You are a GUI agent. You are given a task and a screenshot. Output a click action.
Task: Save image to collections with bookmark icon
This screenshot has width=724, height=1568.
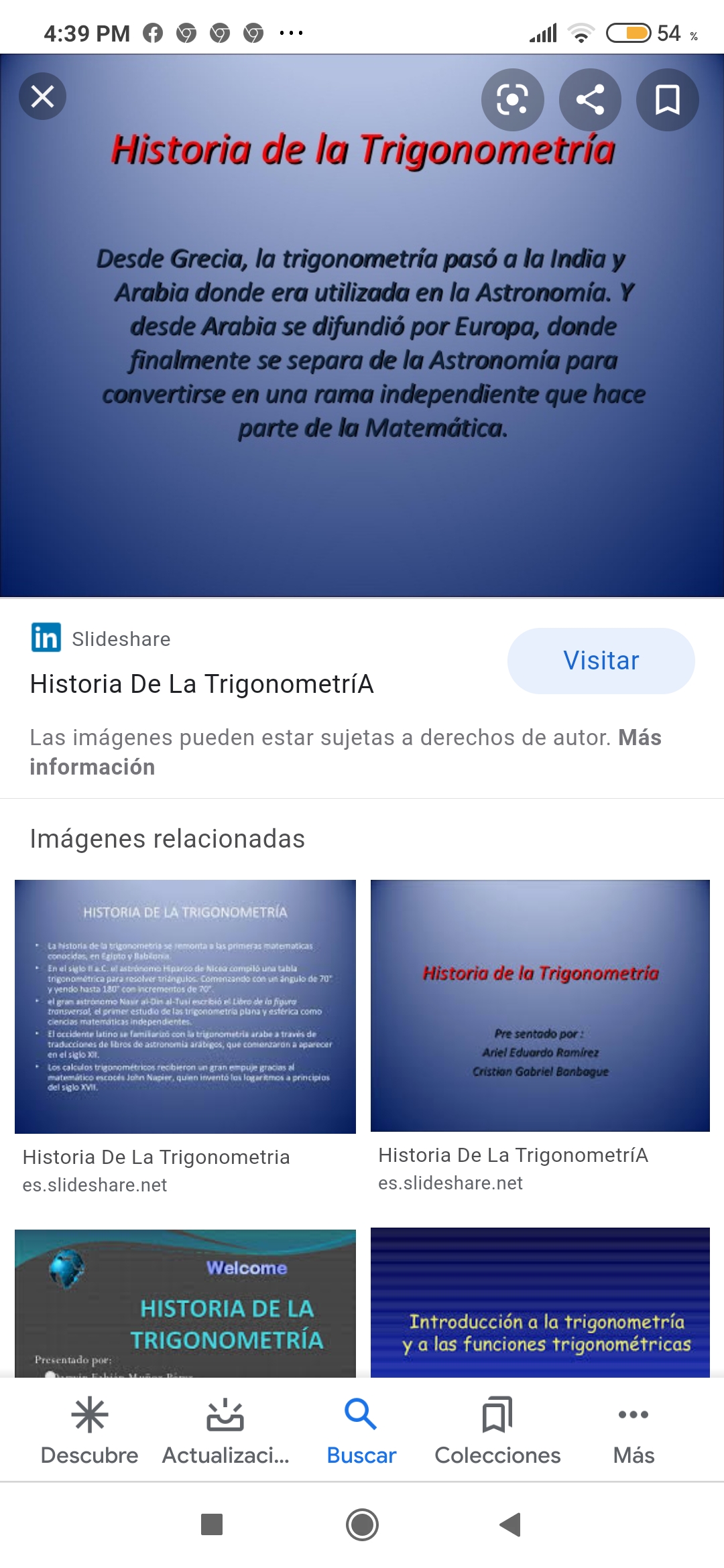coord(667,100)
